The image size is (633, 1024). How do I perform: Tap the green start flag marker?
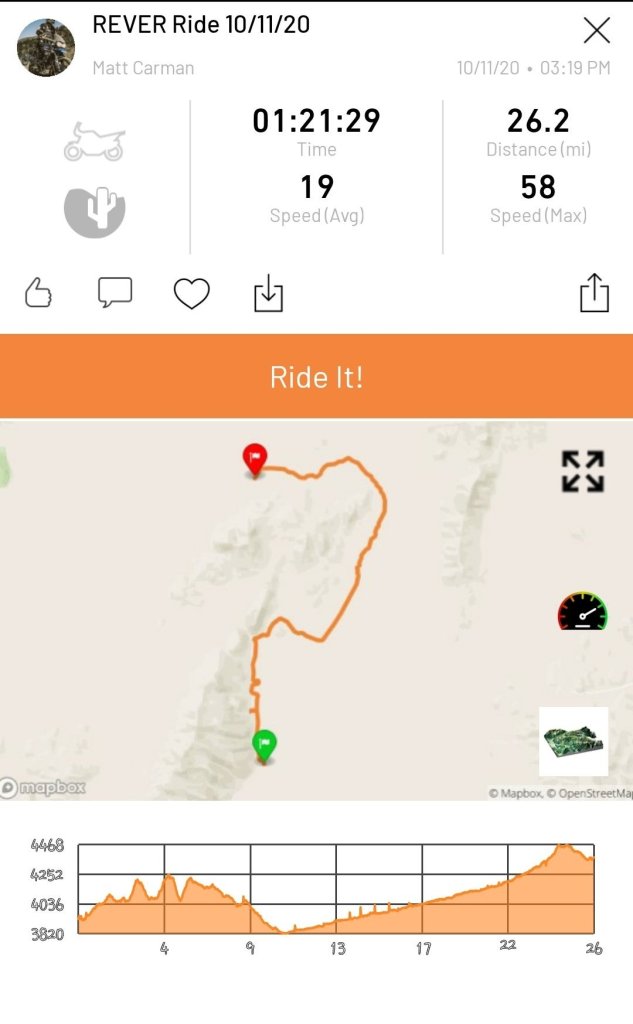pyautogui.click(x=264, y=745)
